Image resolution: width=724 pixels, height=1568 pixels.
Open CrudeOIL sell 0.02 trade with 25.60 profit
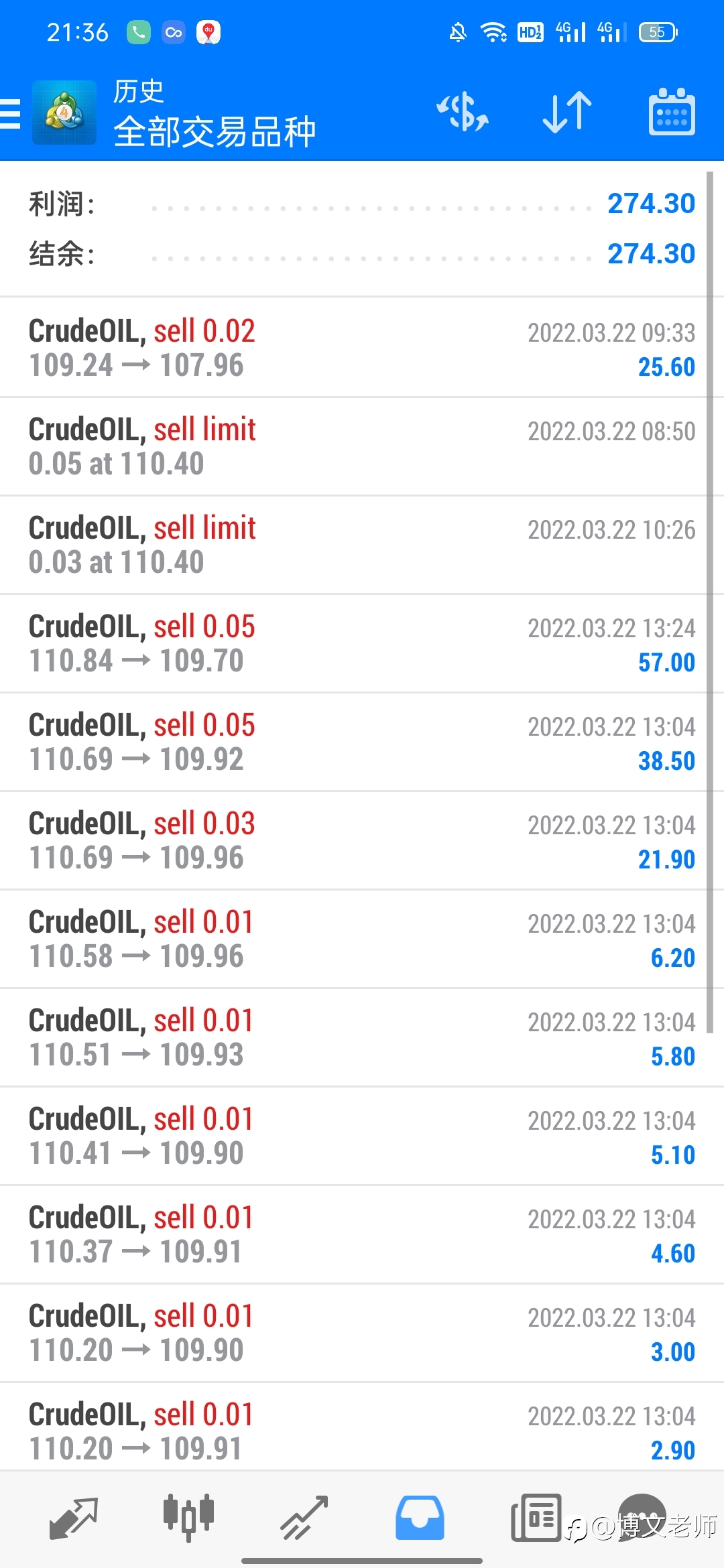click(x=362, y=348)
